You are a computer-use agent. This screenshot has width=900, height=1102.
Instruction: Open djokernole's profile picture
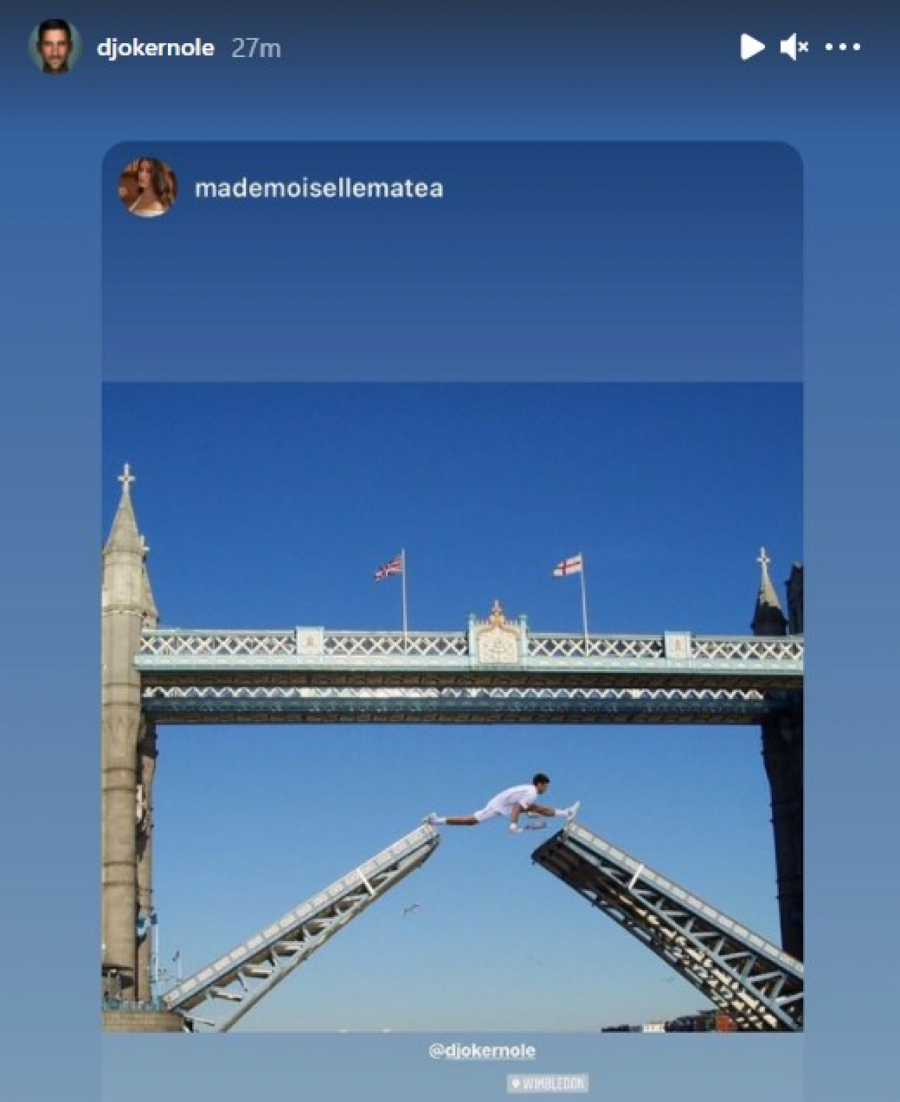click(54, 47)
